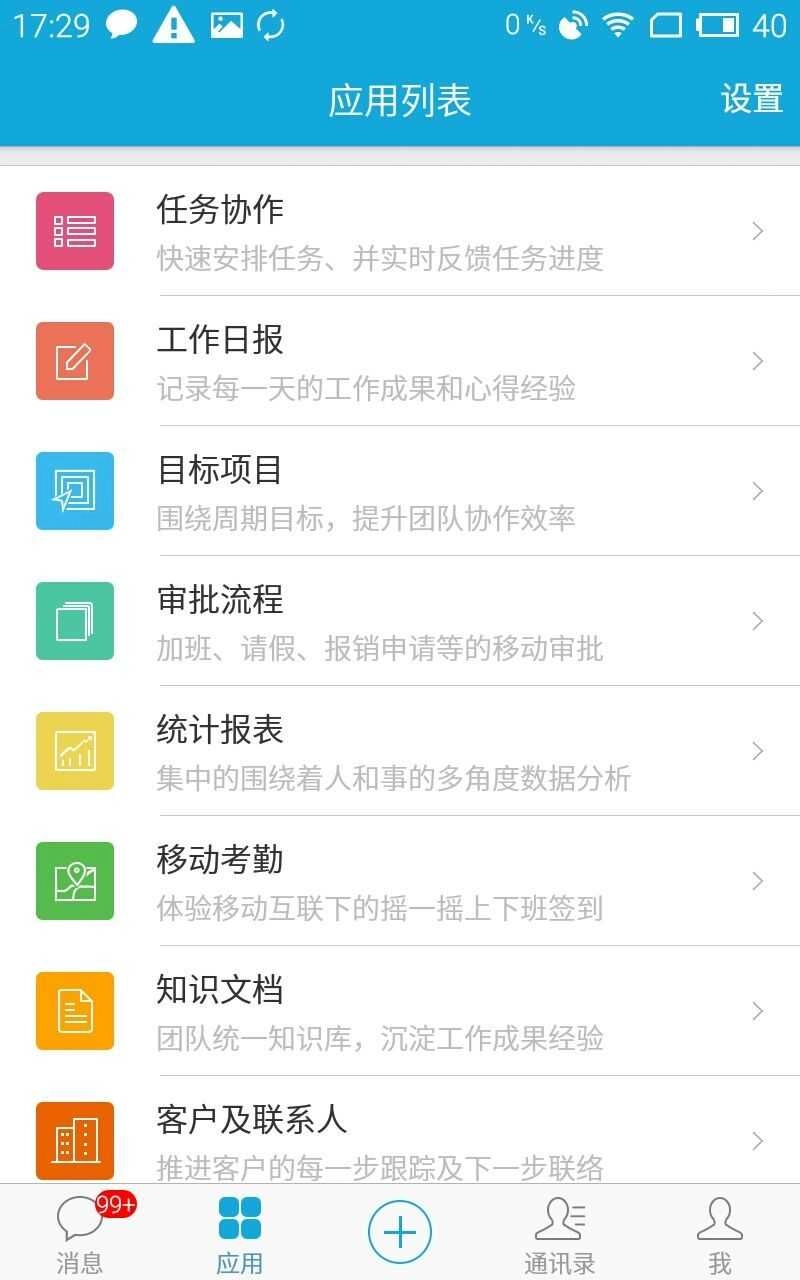Tap the 99+ message badge
Viewport: 800px width, 1280px height.
point(113,1205)
